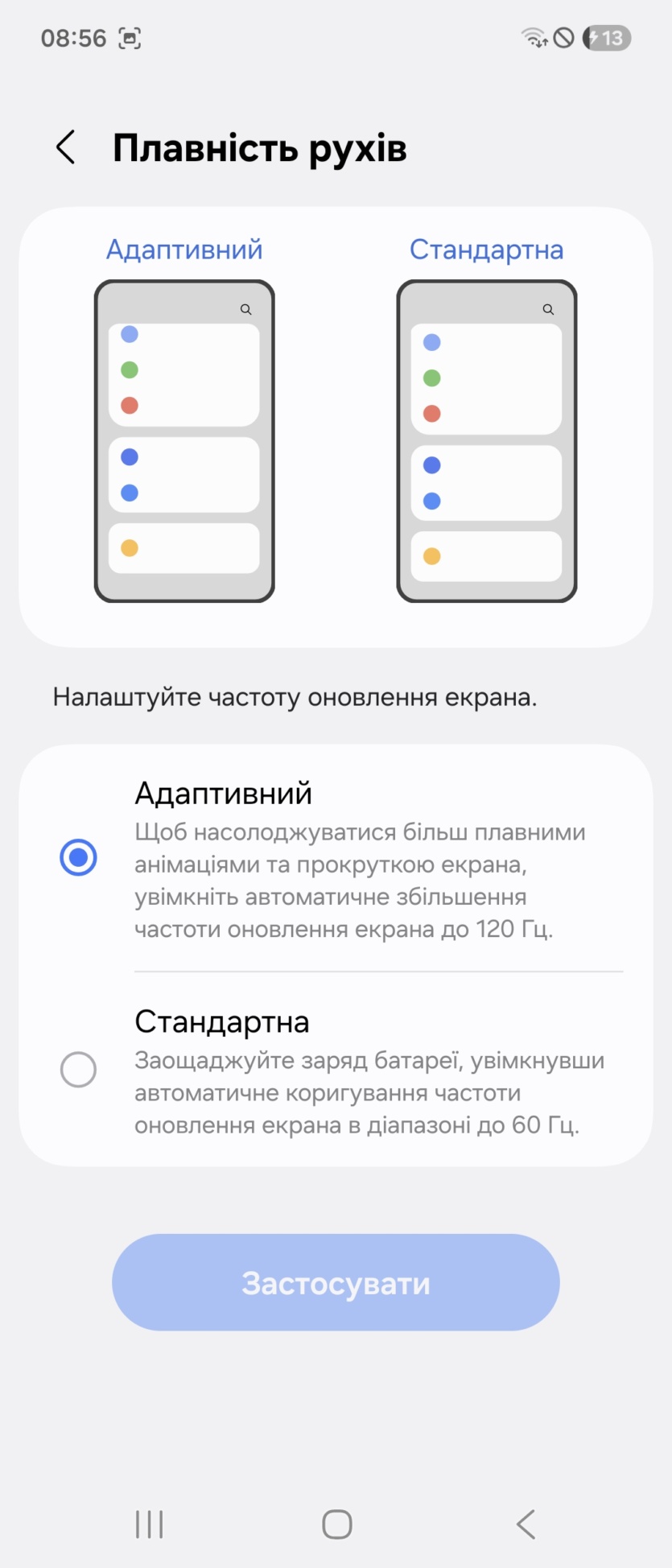
Task: Go back from Плавність рухів screen
Action: click(x=66, y=148)
